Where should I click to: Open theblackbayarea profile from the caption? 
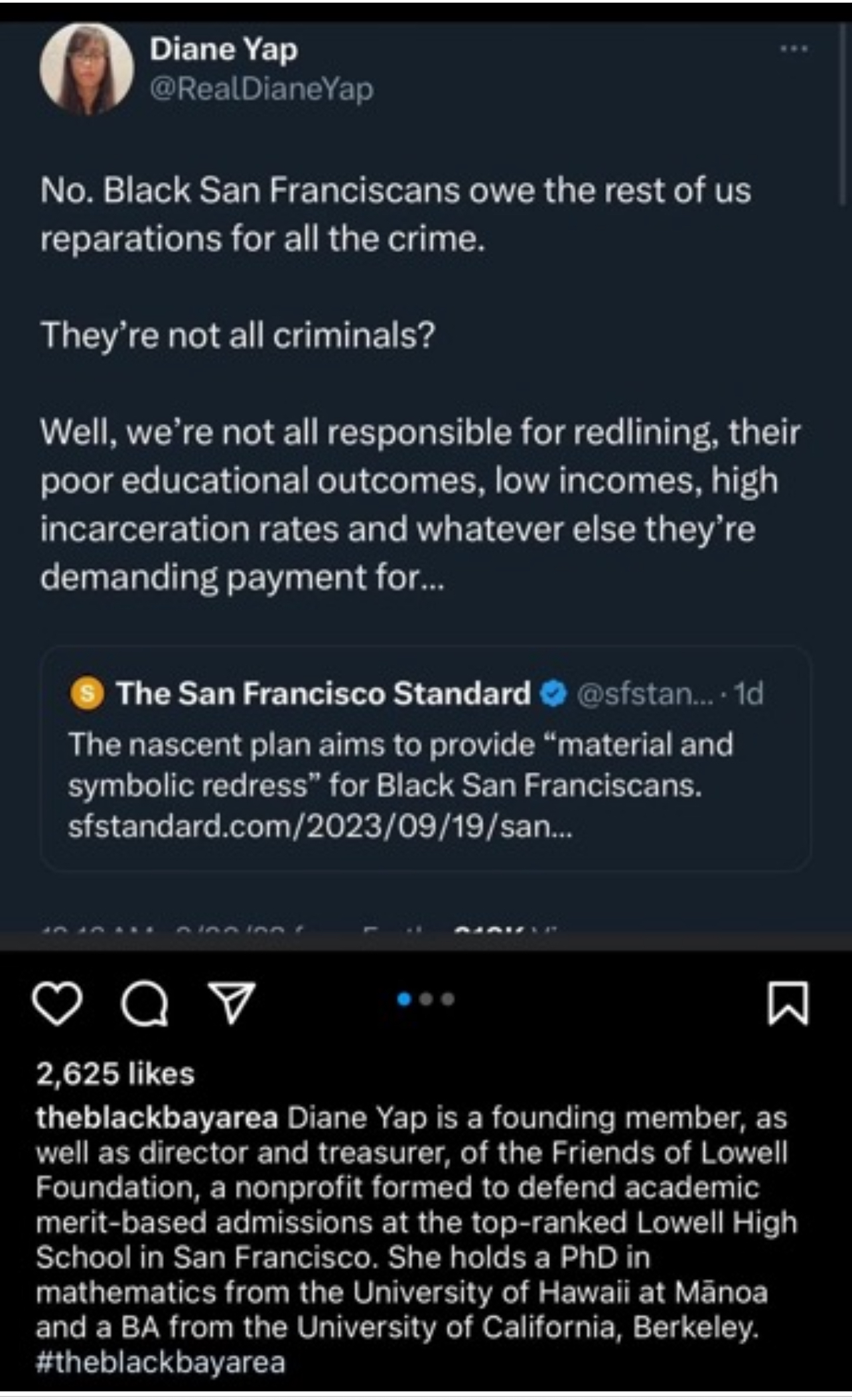pyautogui.click(x=157, y=1119)
